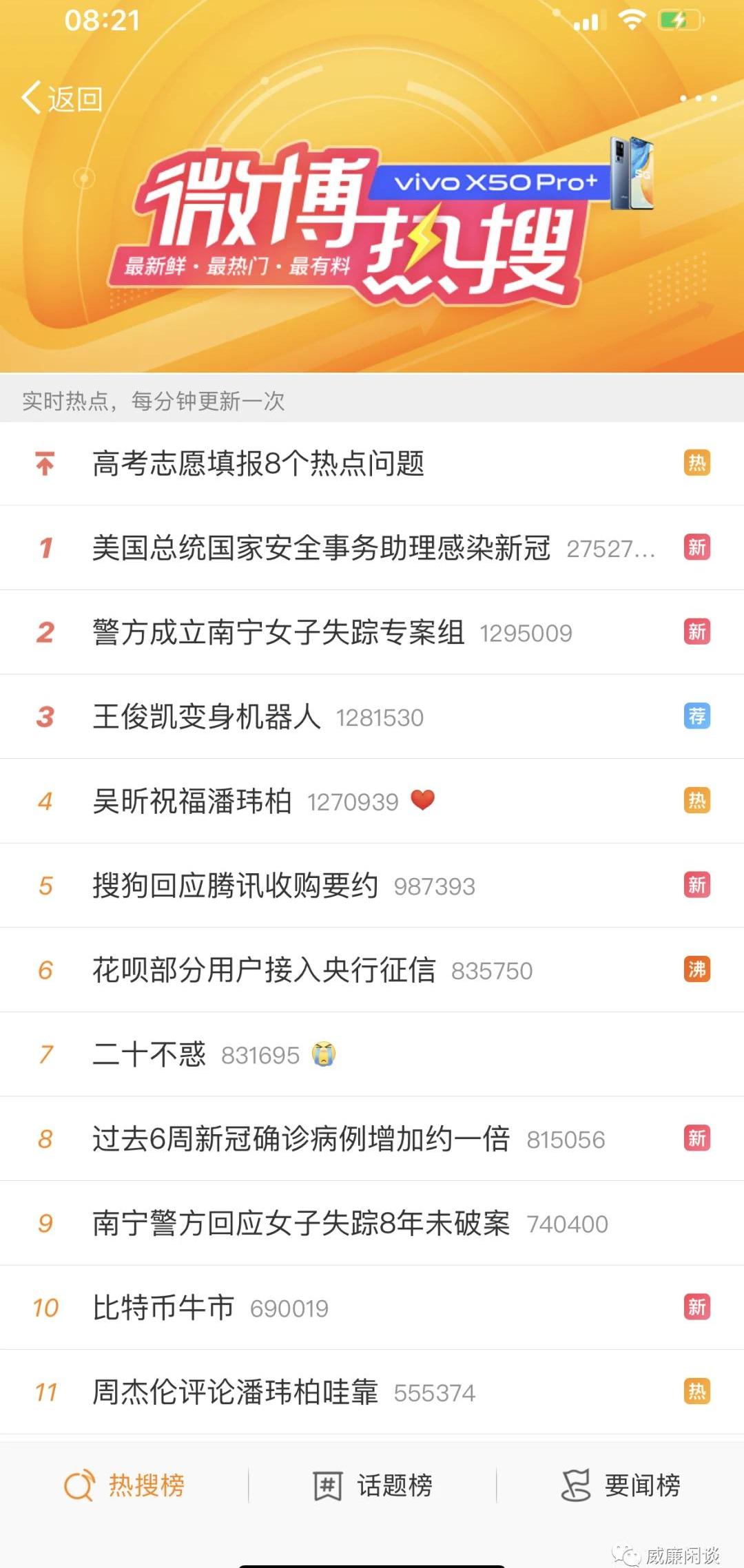Open 过去6周新冠确诊病例增加约一倍 topic

coord(301,1139)
